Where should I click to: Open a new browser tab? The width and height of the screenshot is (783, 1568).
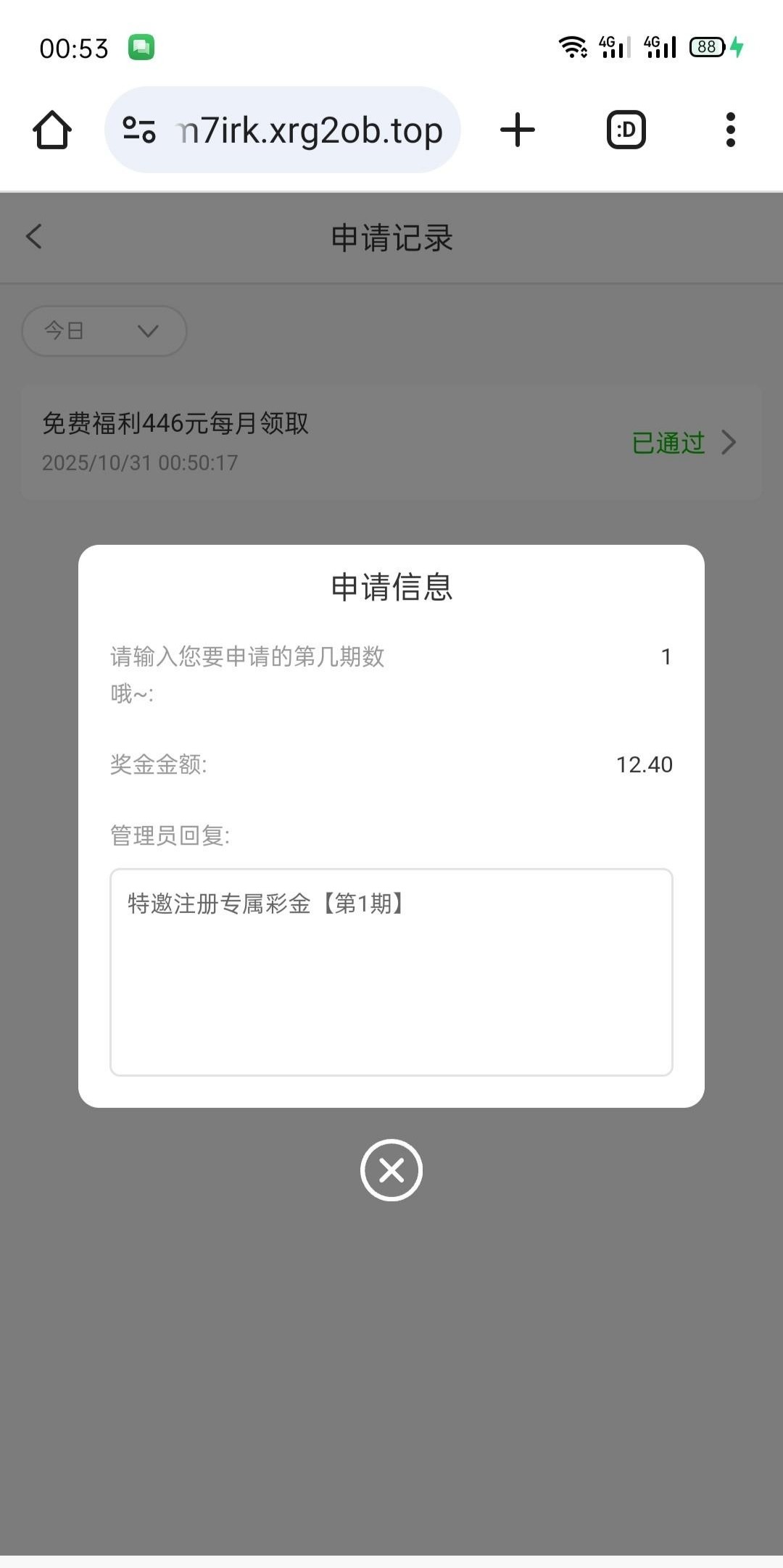coord(518,130)
